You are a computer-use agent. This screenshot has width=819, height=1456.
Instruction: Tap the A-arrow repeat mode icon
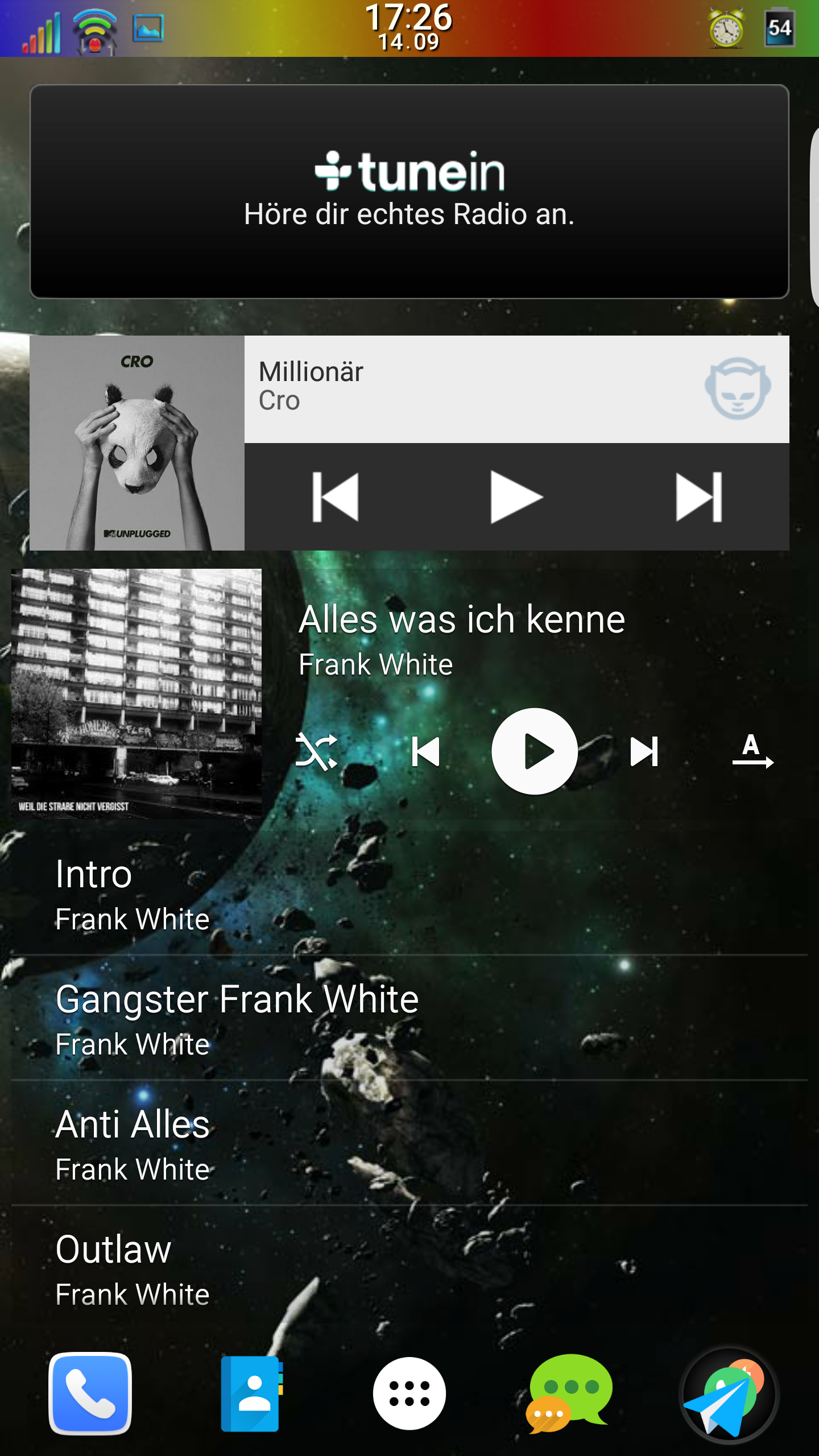pos(753,751)
